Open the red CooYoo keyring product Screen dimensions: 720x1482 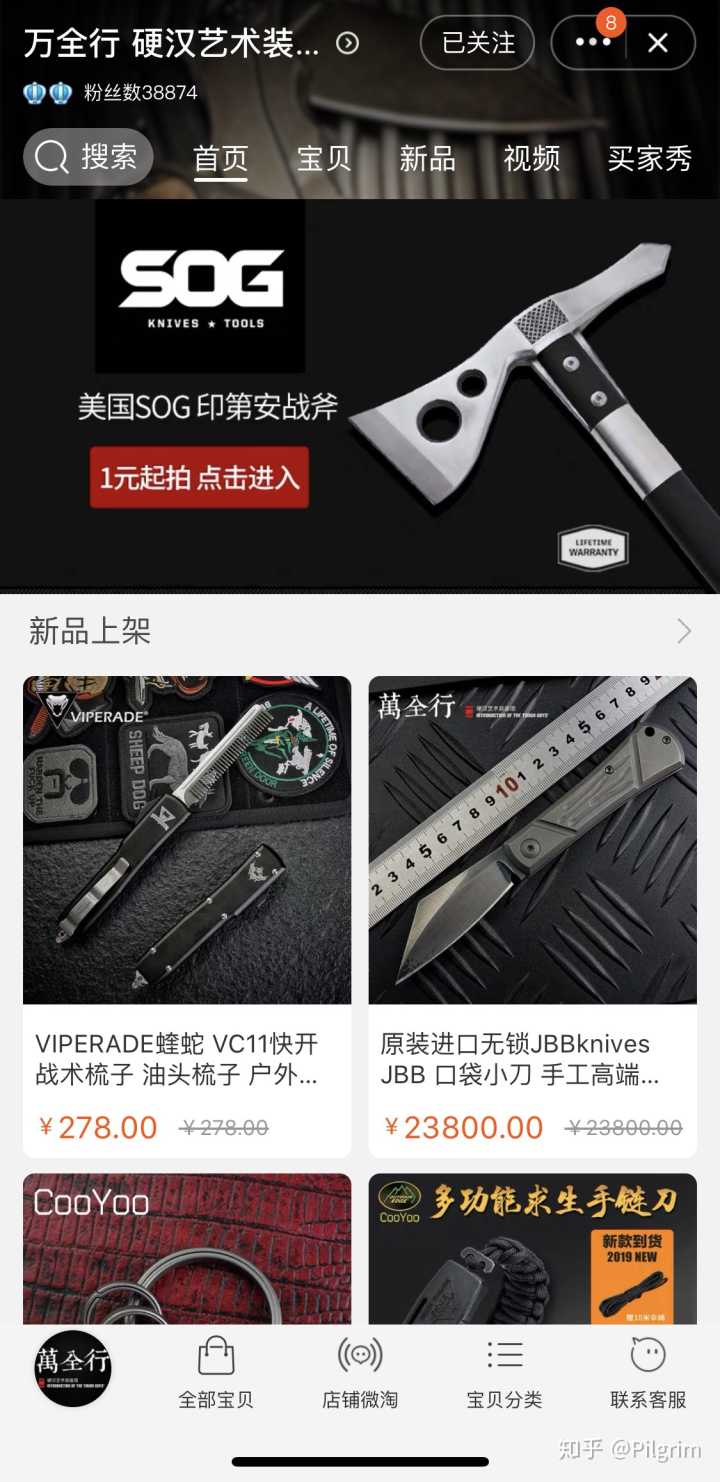(187, 1250)
